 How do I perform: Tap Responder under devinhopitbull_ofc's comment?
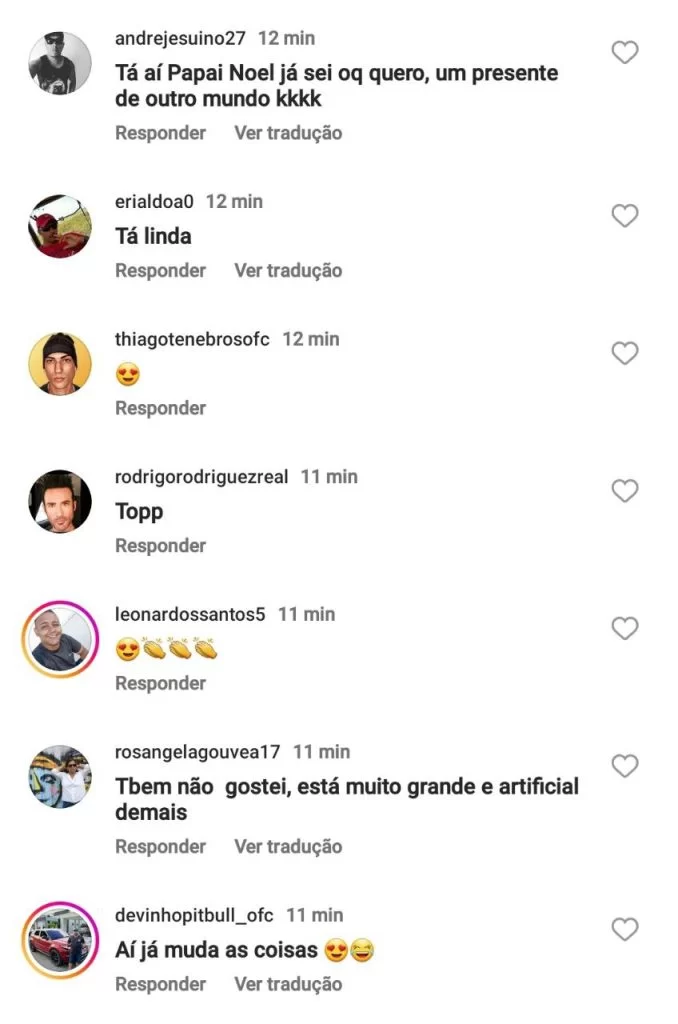coord(160,985)
